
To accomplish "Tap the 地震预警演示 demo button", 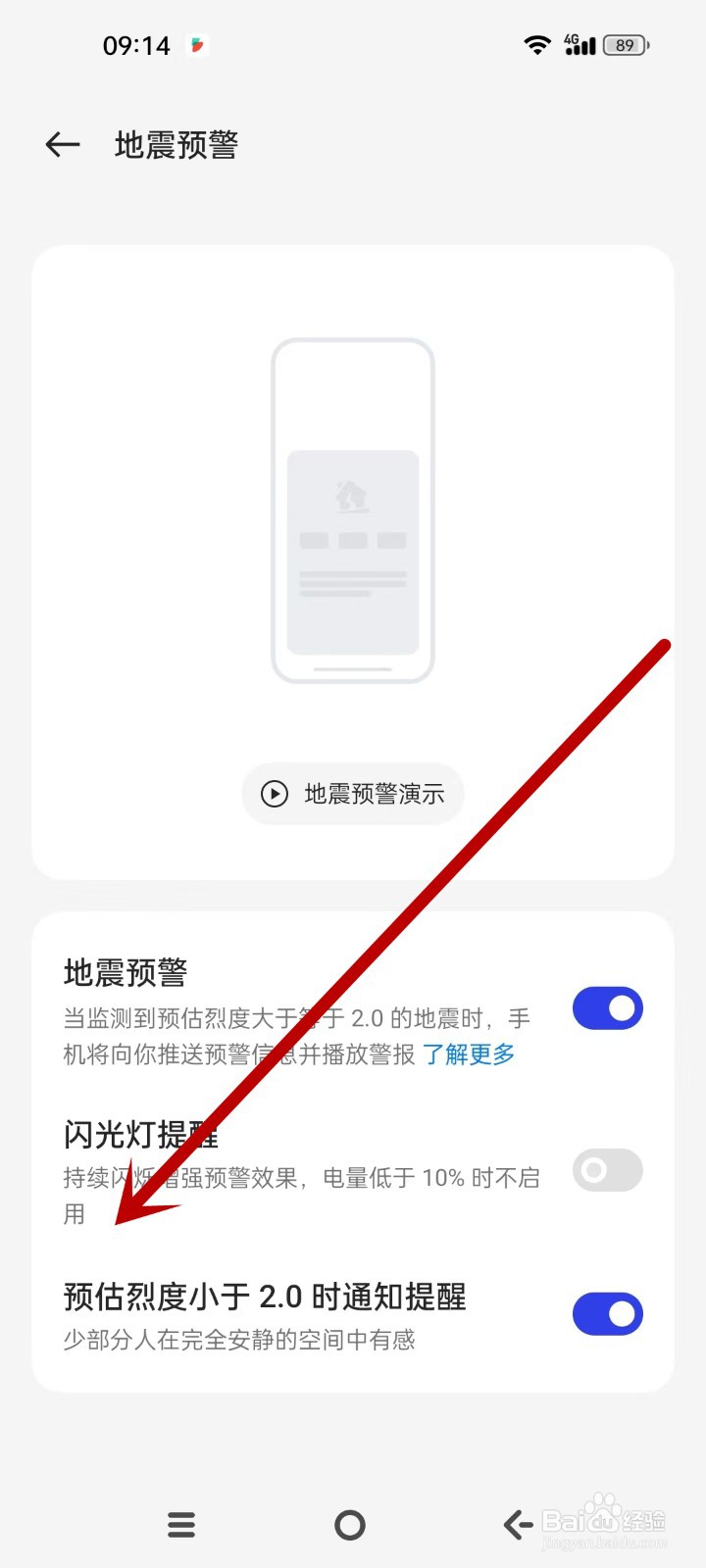I will coord(353,794).
